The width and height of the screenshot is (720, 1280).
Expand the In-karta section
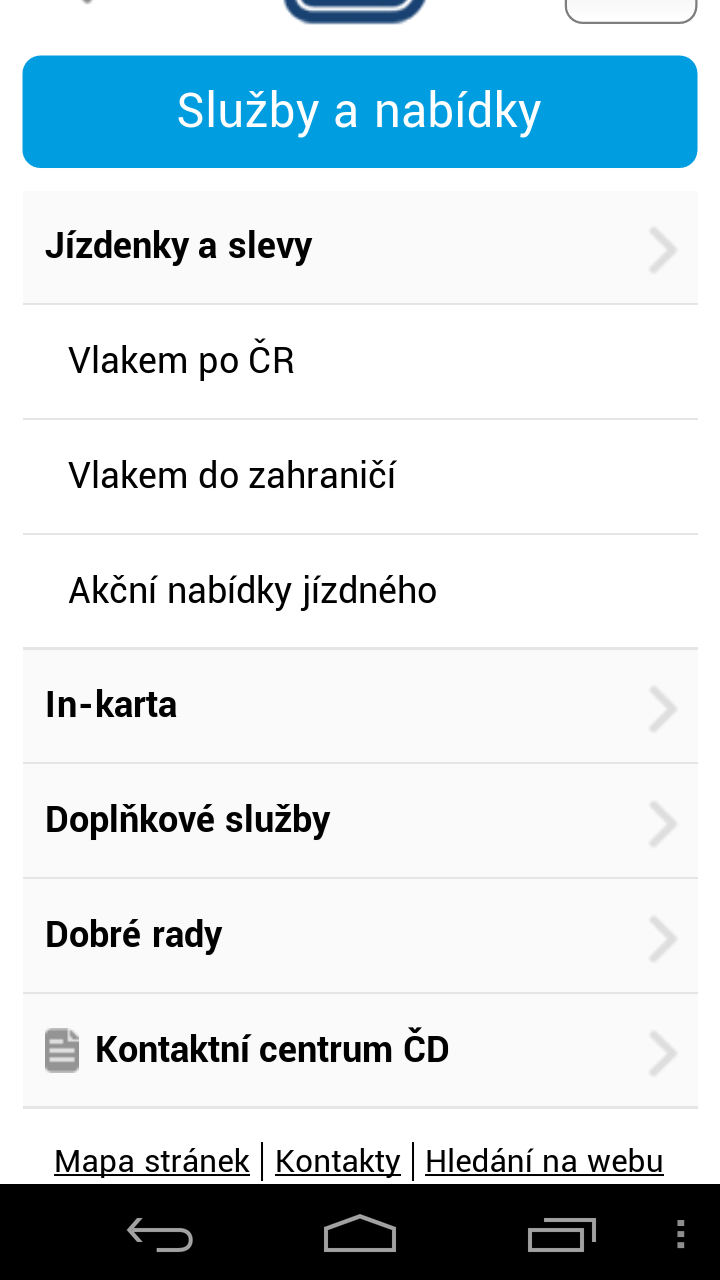point(360,706)
